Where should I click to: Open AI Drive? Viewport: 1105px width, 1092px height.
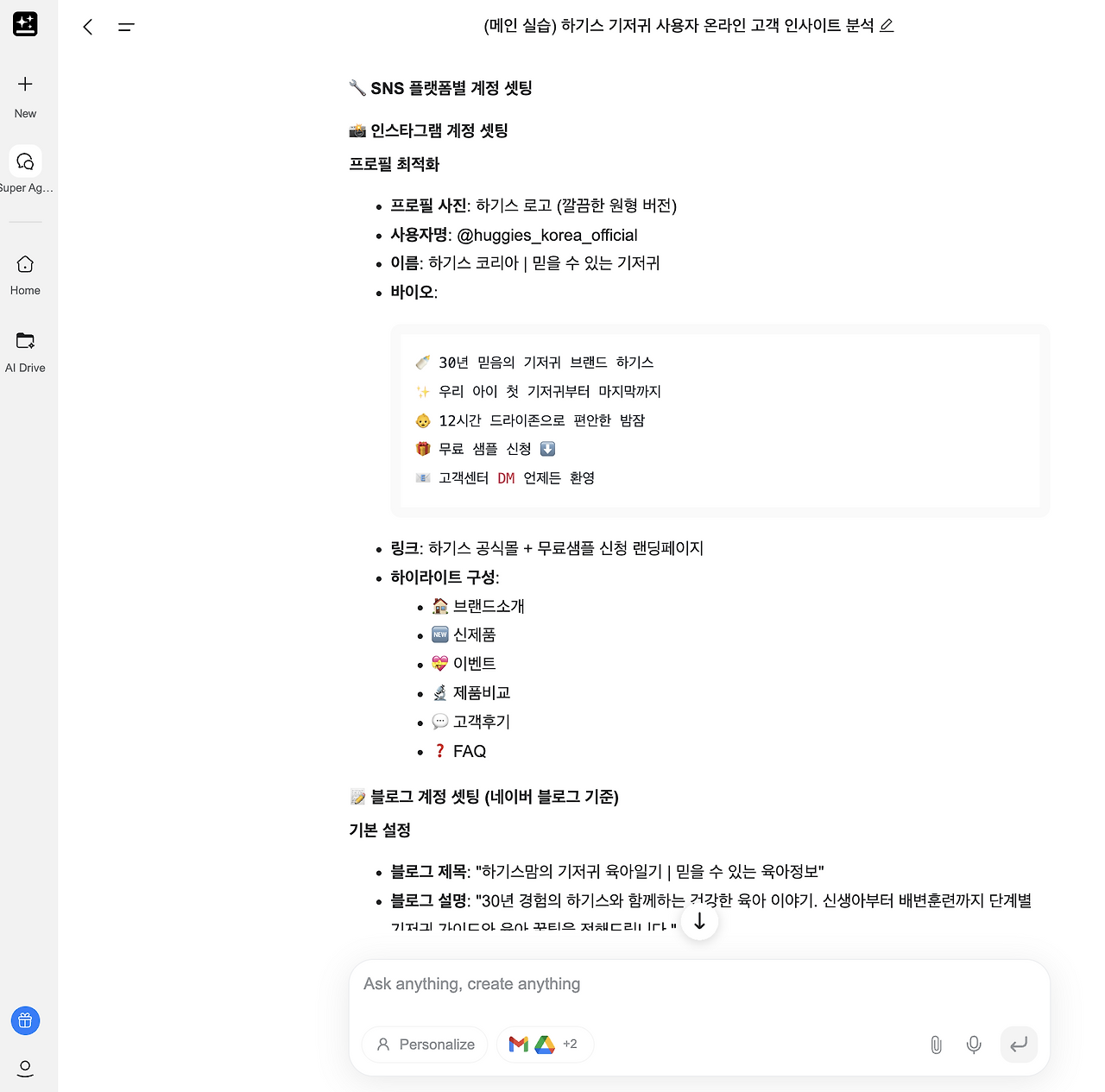pos(25,352)
